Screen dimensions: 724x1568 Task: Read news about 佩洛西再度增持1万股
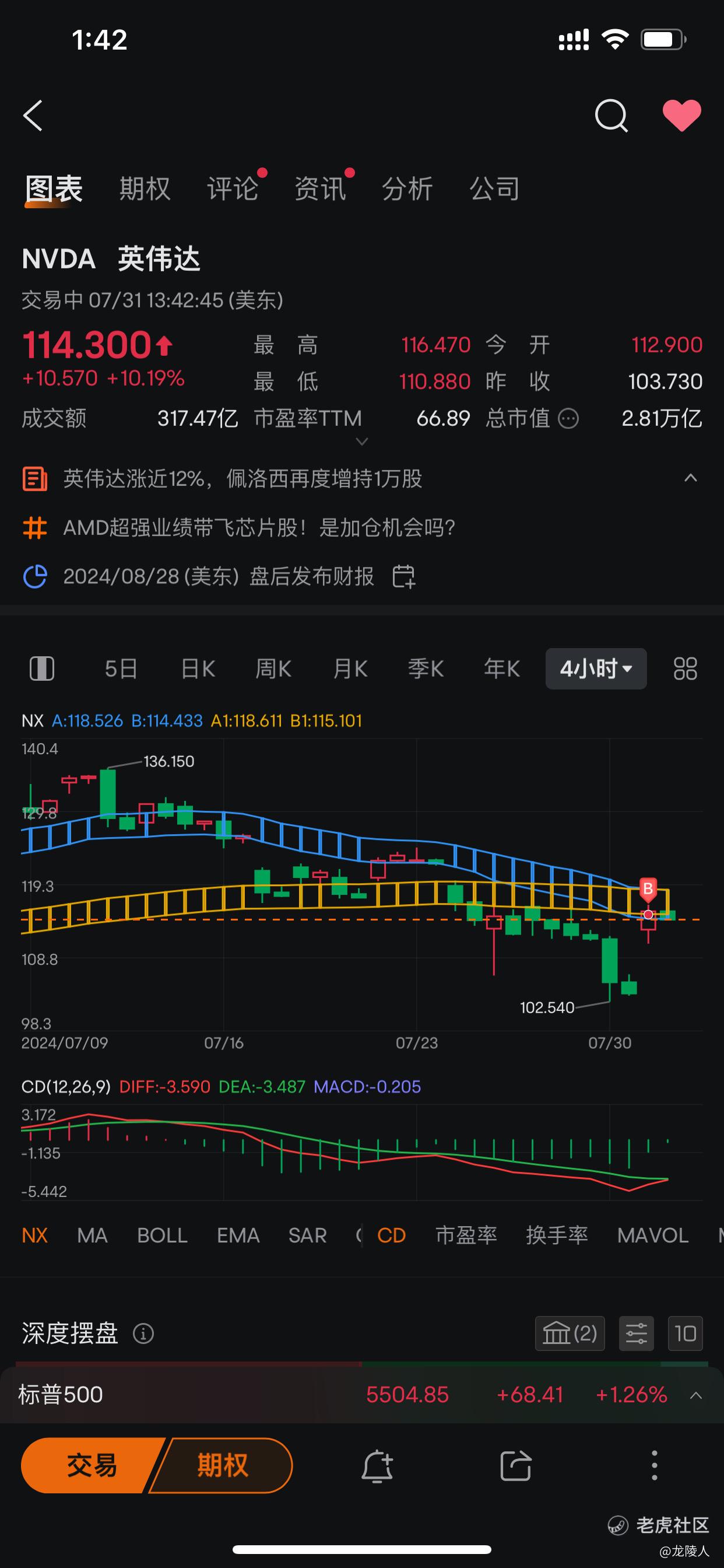[x=242, y=479]
